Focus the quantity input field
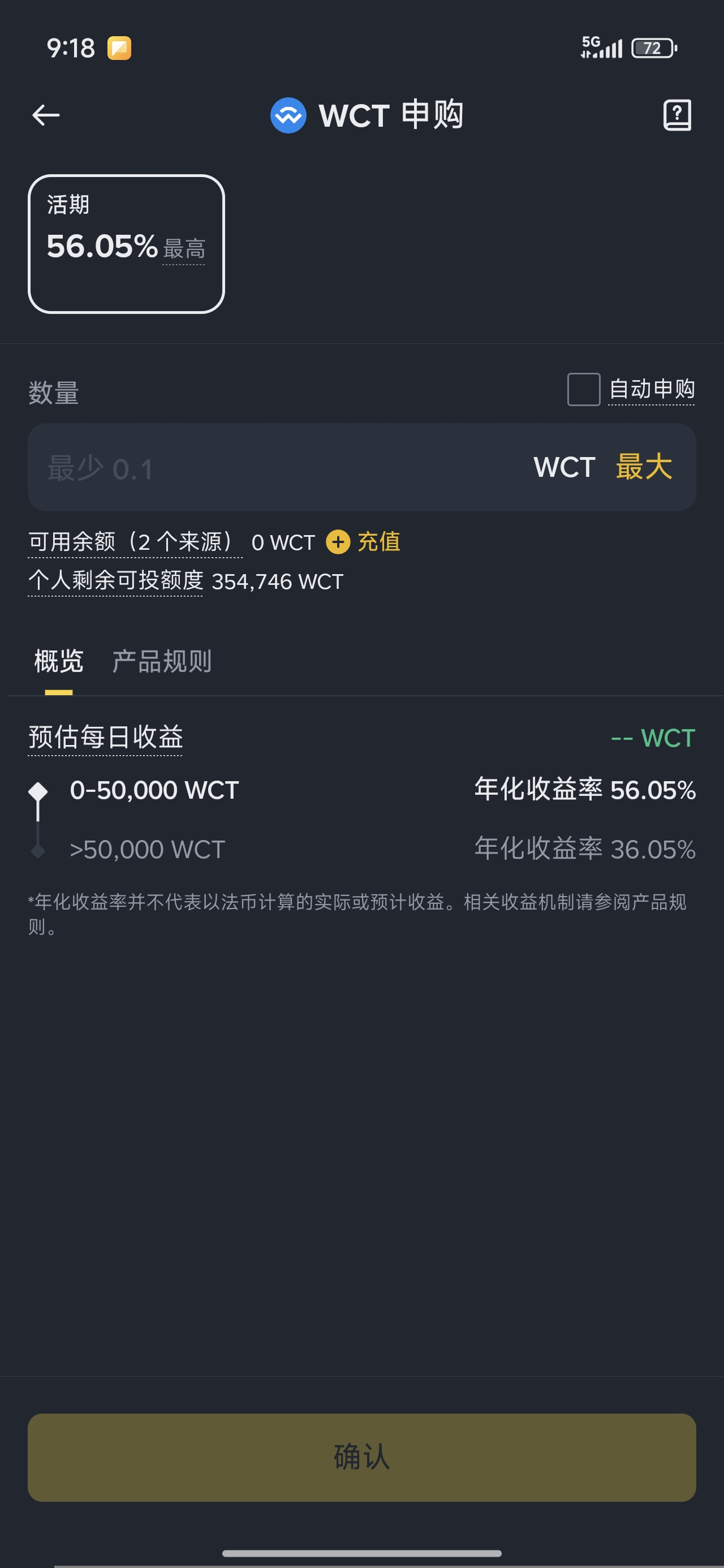Screen dimensions: 724x1568 coord(274,467)
